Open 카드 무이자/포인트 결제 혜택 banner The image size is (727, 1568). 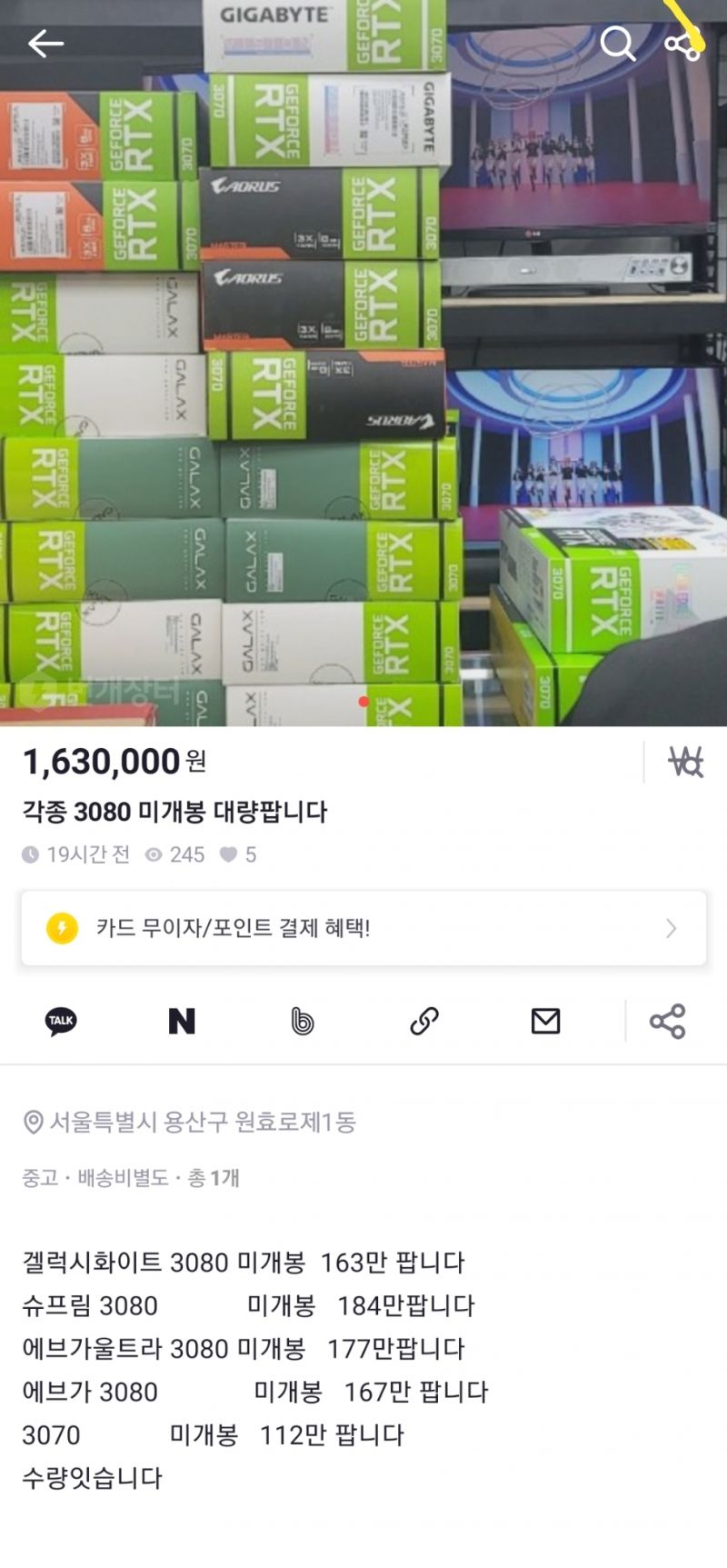[x=363, y=928]
